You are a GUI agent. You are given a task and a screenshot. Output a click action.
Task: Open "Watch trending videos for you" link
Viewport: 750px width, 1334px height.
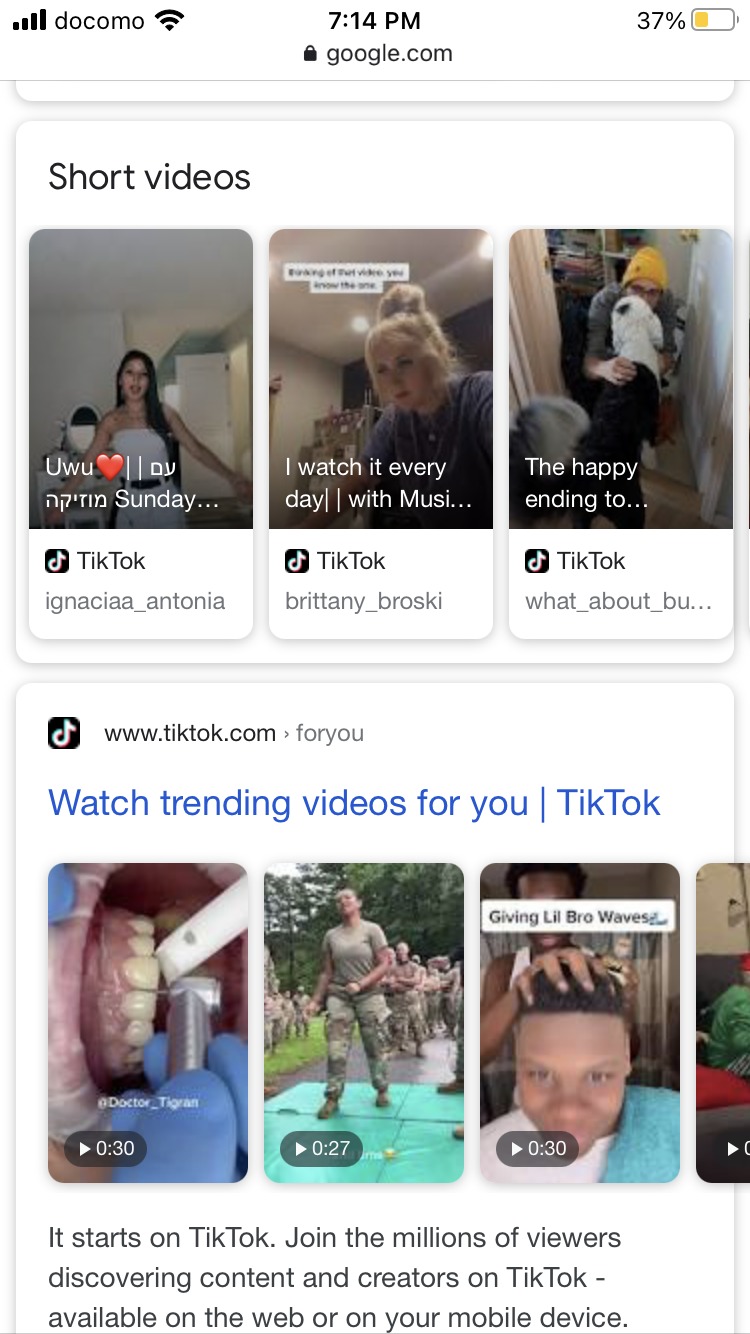click(354, 803)
